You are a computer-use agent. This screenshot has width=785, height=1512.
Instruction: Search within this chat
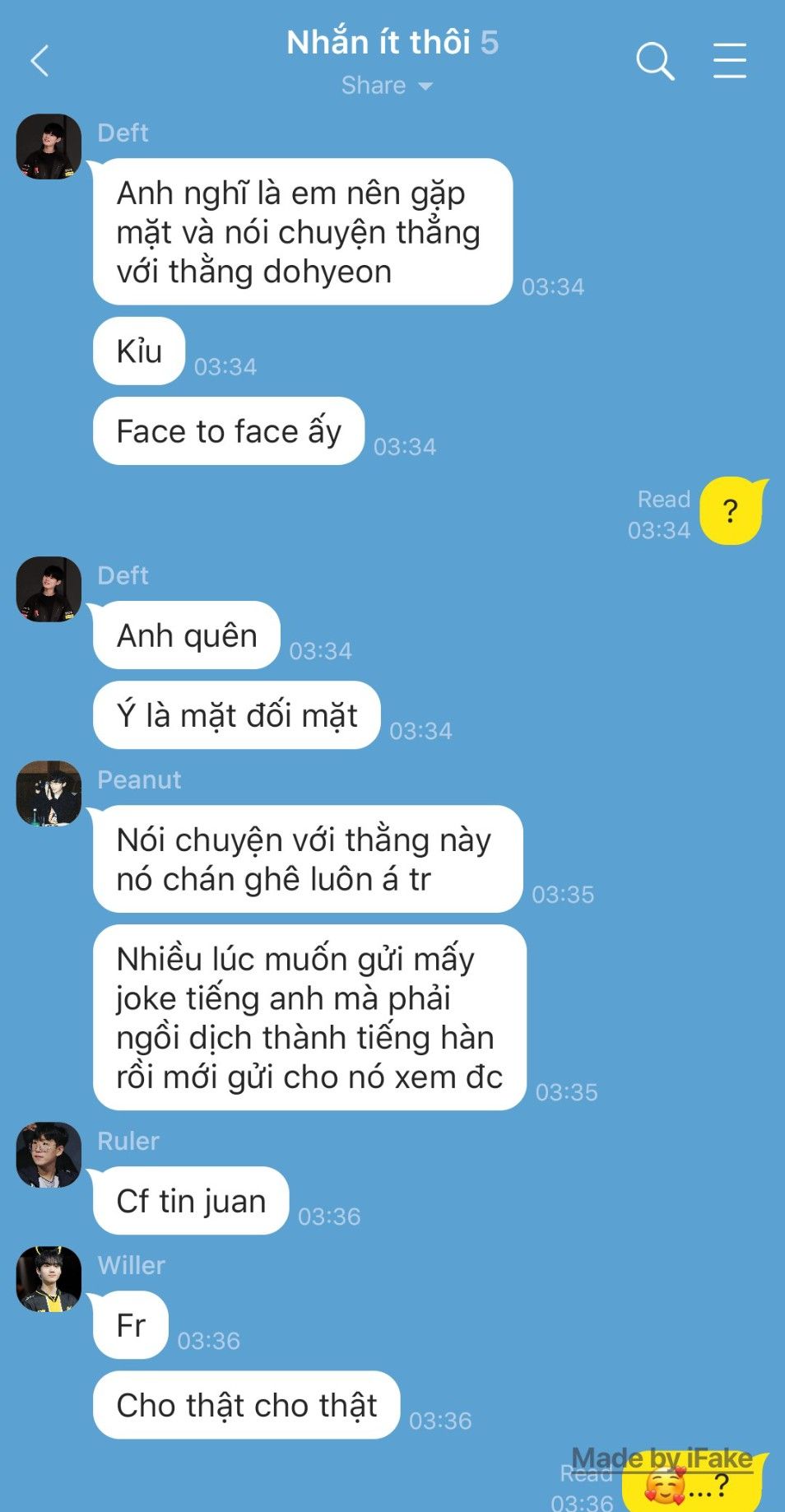click(655, 61)
